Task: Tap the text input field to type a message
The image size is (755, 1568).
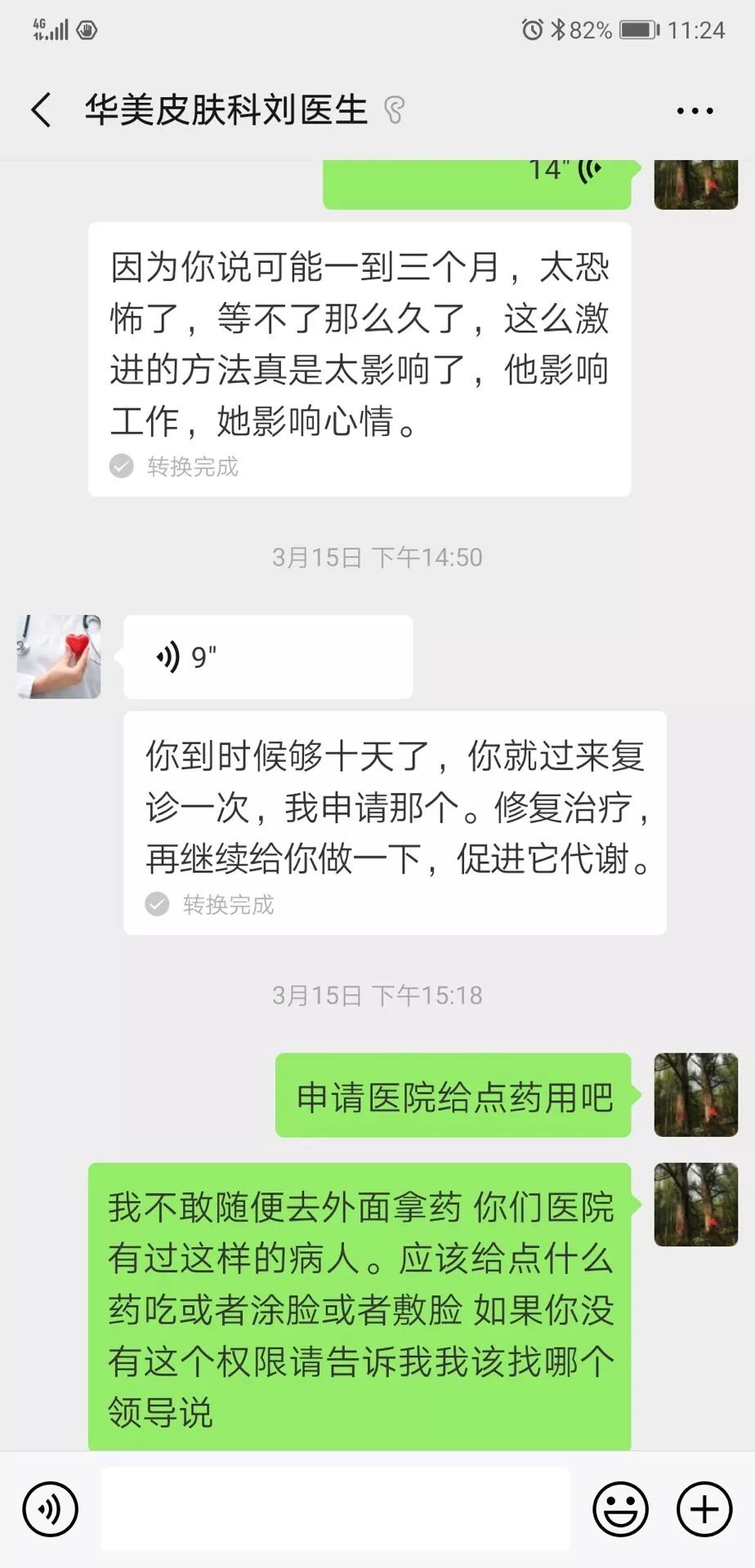Action: tap(335, 1509)
